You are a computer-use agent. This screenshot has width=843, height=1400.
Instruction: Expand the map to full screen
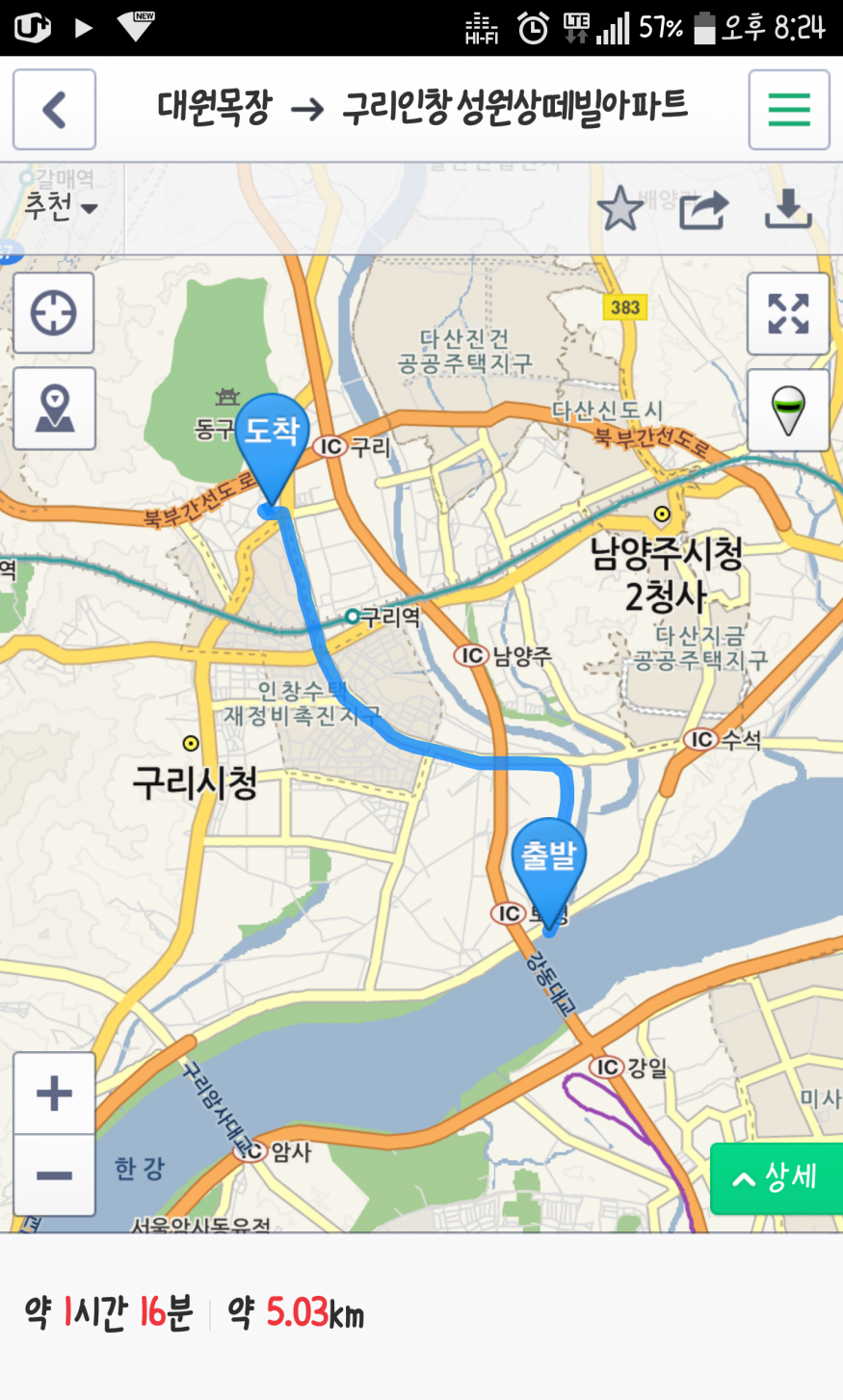click(x=787, y=314)
